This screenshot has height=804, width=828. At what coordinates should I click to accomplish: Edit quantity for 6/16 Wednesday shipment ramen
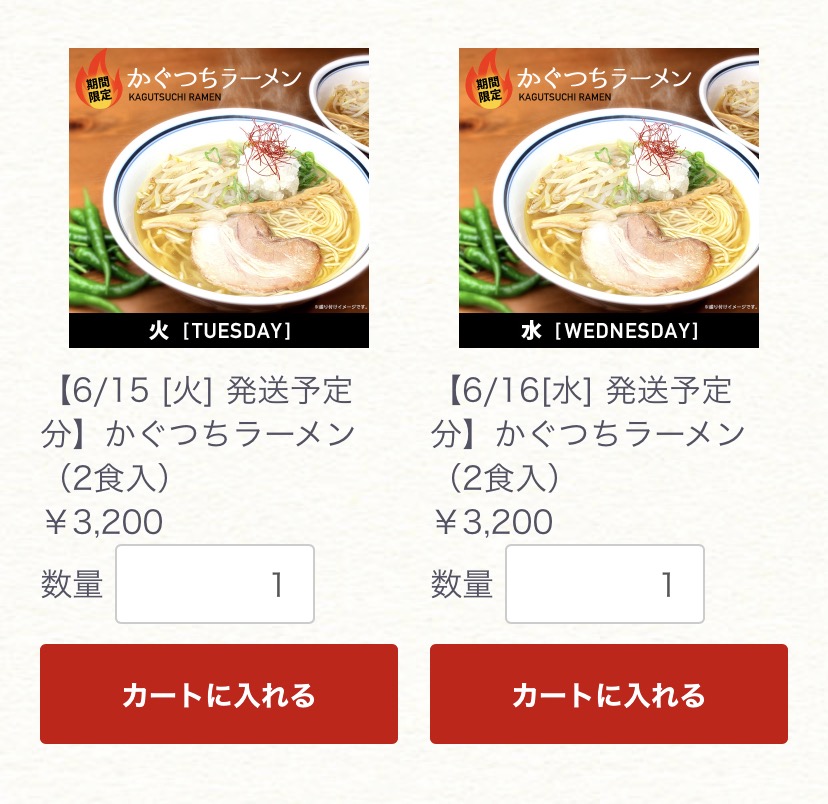tap(605, 584)
